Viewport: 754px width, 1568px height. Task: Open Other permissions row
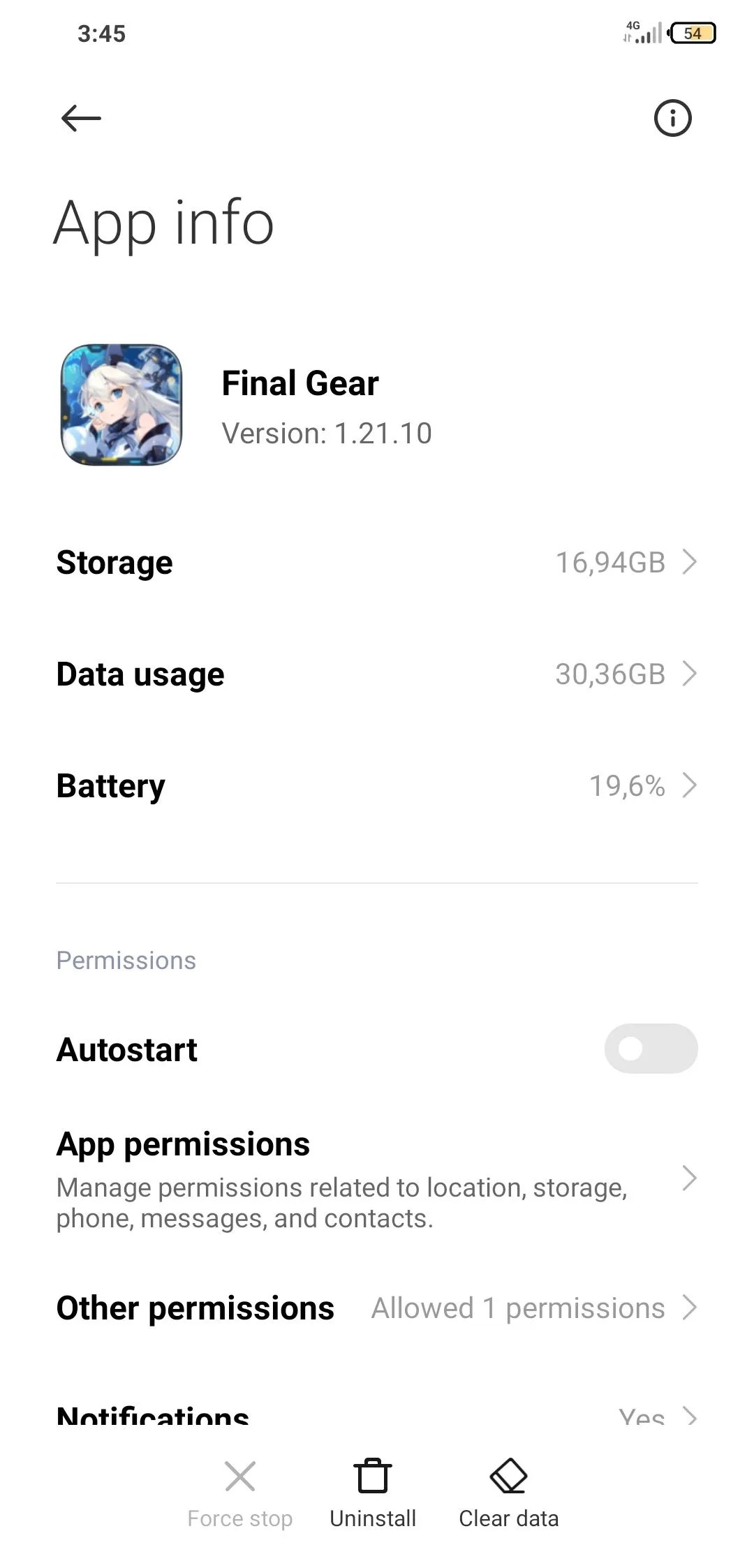click(x=377, y=1308)
